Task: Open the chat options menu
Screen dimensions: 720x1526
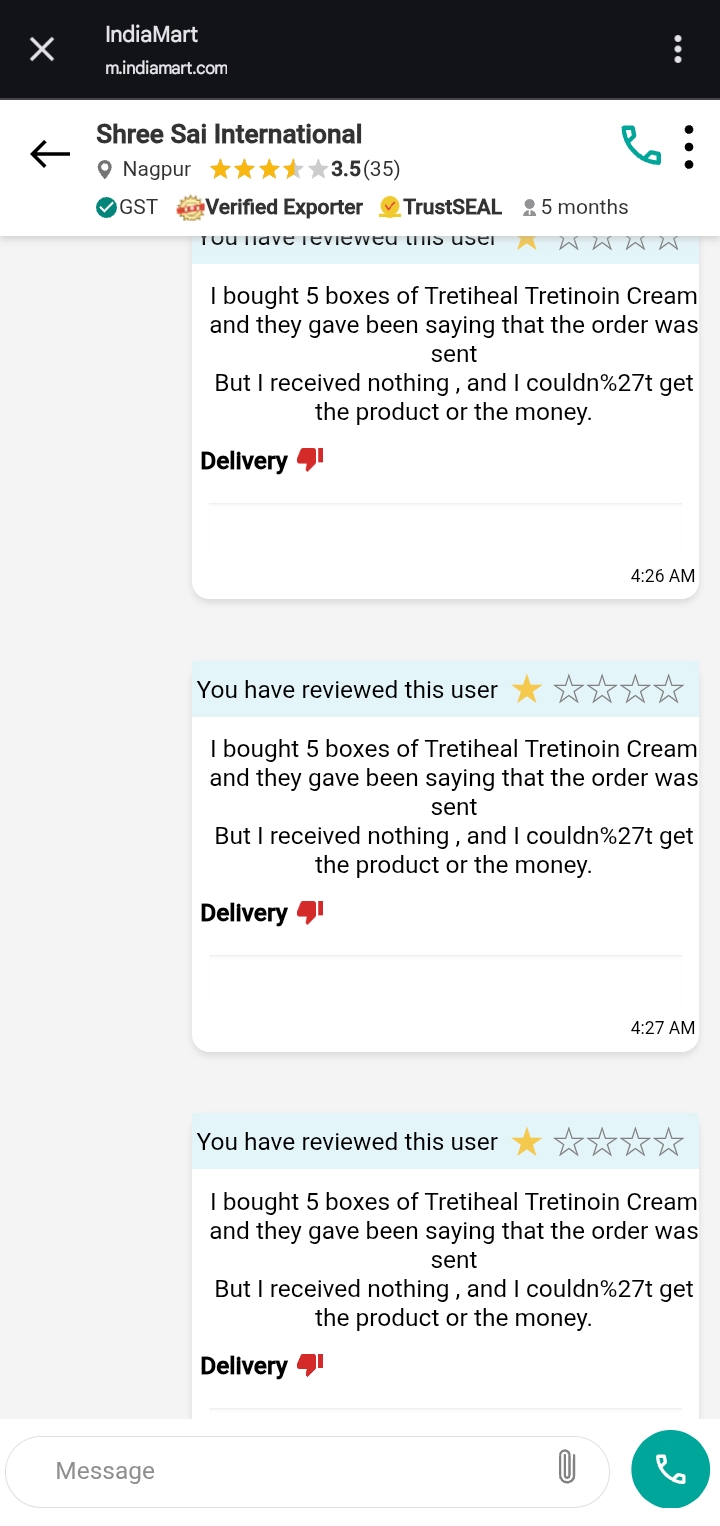Action: pyautogui.click(x=689, y=147)
